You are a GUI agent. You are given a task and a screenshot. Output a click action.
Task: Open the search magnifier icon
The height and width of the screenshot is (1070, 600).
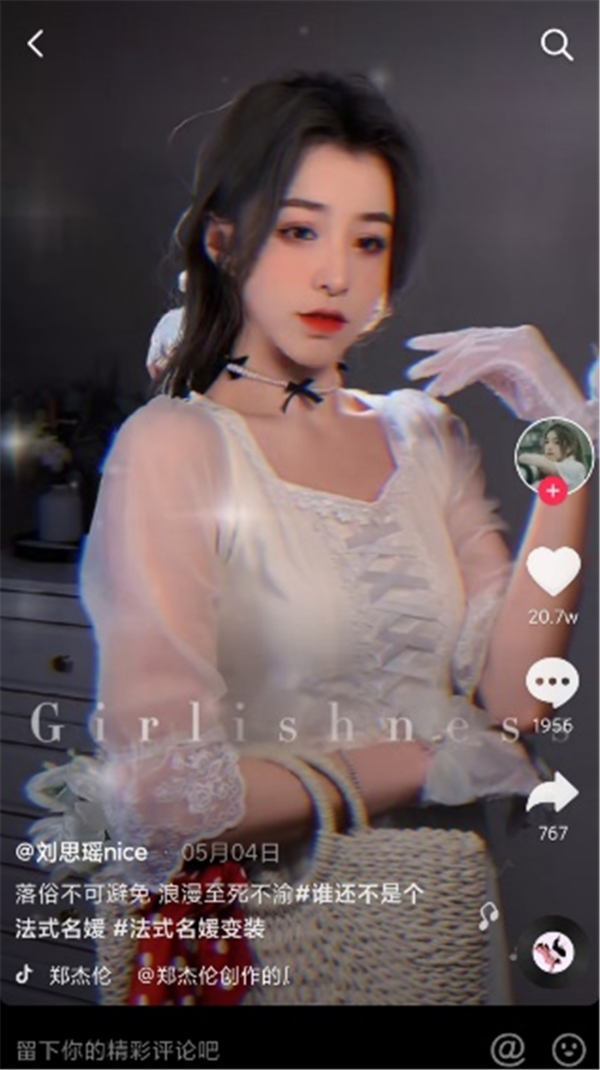(x=556, y=44)
